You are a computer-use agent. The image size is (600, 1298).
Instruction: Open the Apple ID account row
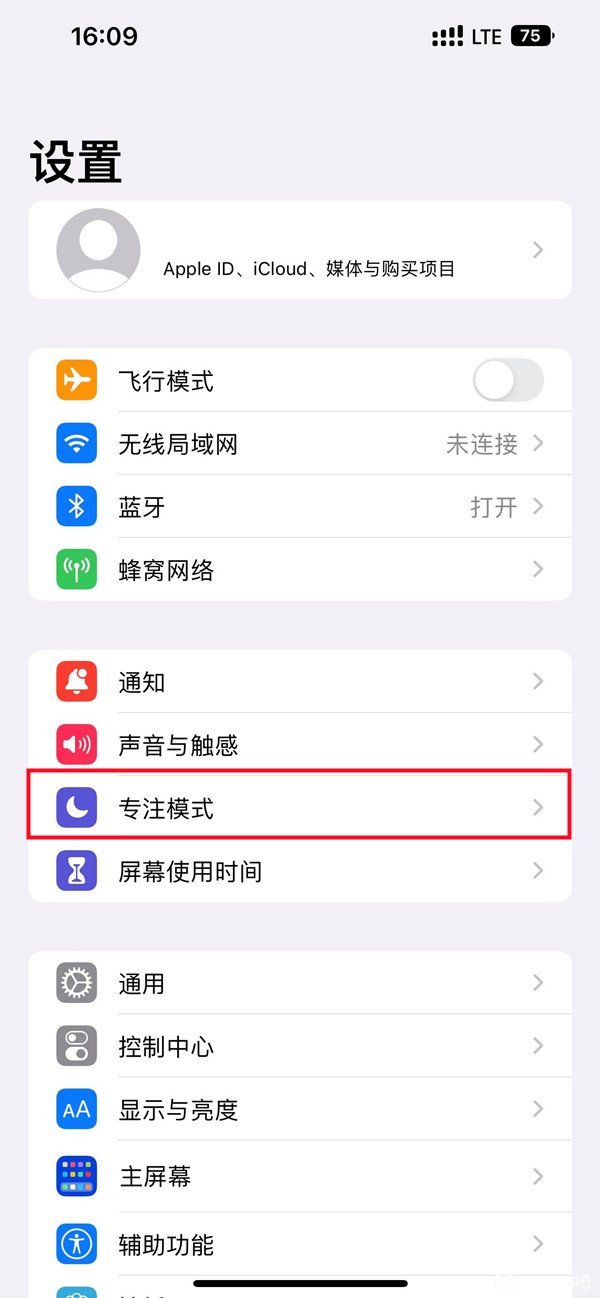click(x=300, y=250)
